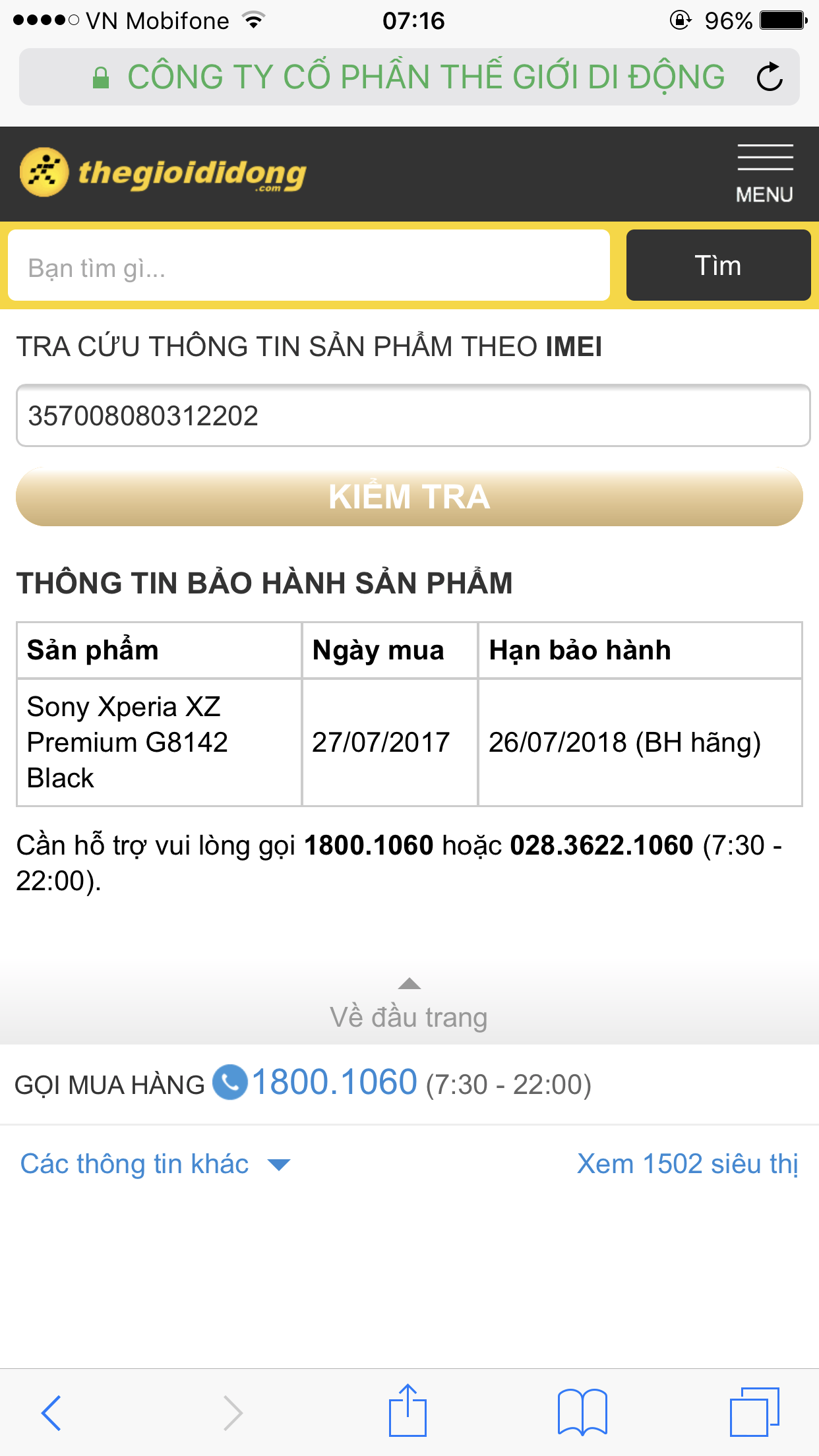Show the open tabs overview
Viewport: 819px width, 1456px height.
coord(754,1412)
